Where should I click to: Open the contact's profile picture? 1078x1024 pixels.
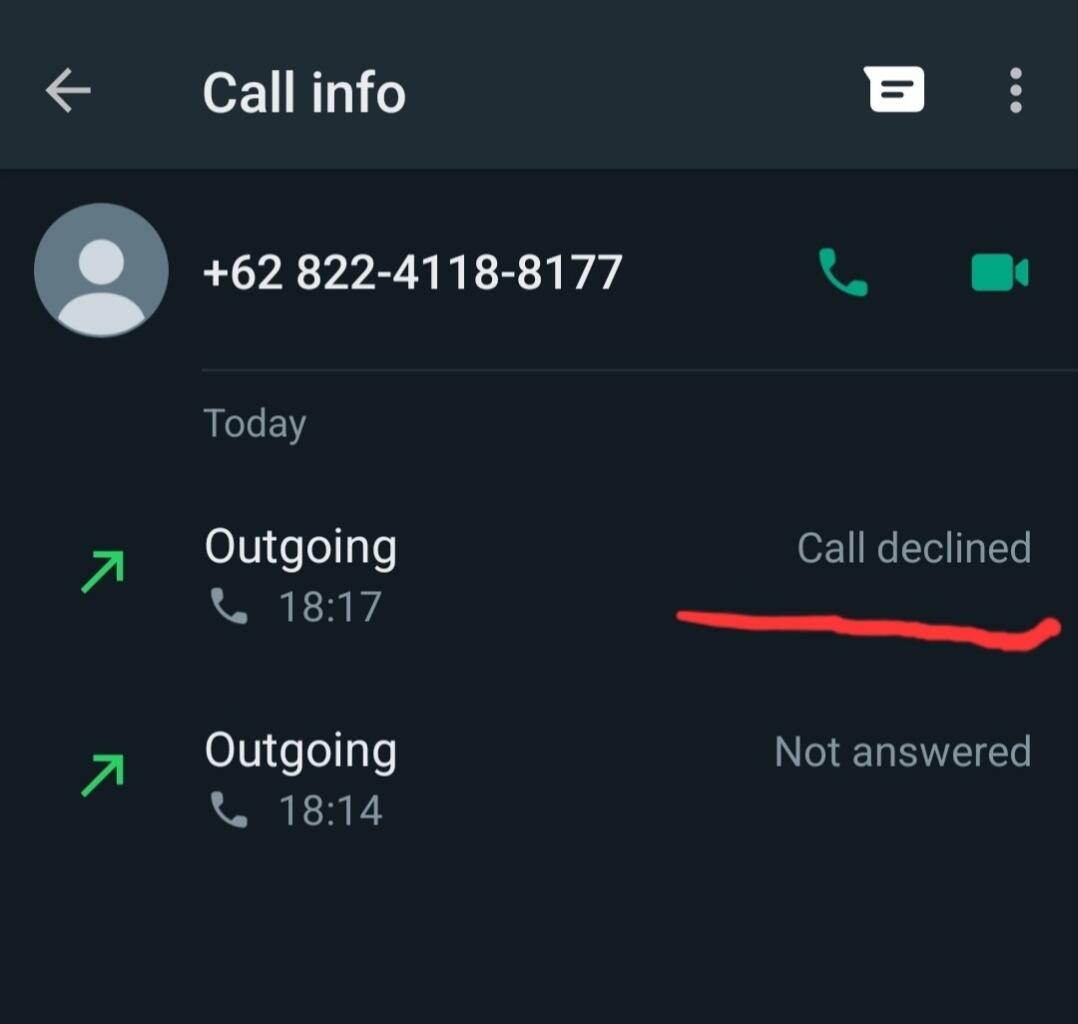point(101,270)
